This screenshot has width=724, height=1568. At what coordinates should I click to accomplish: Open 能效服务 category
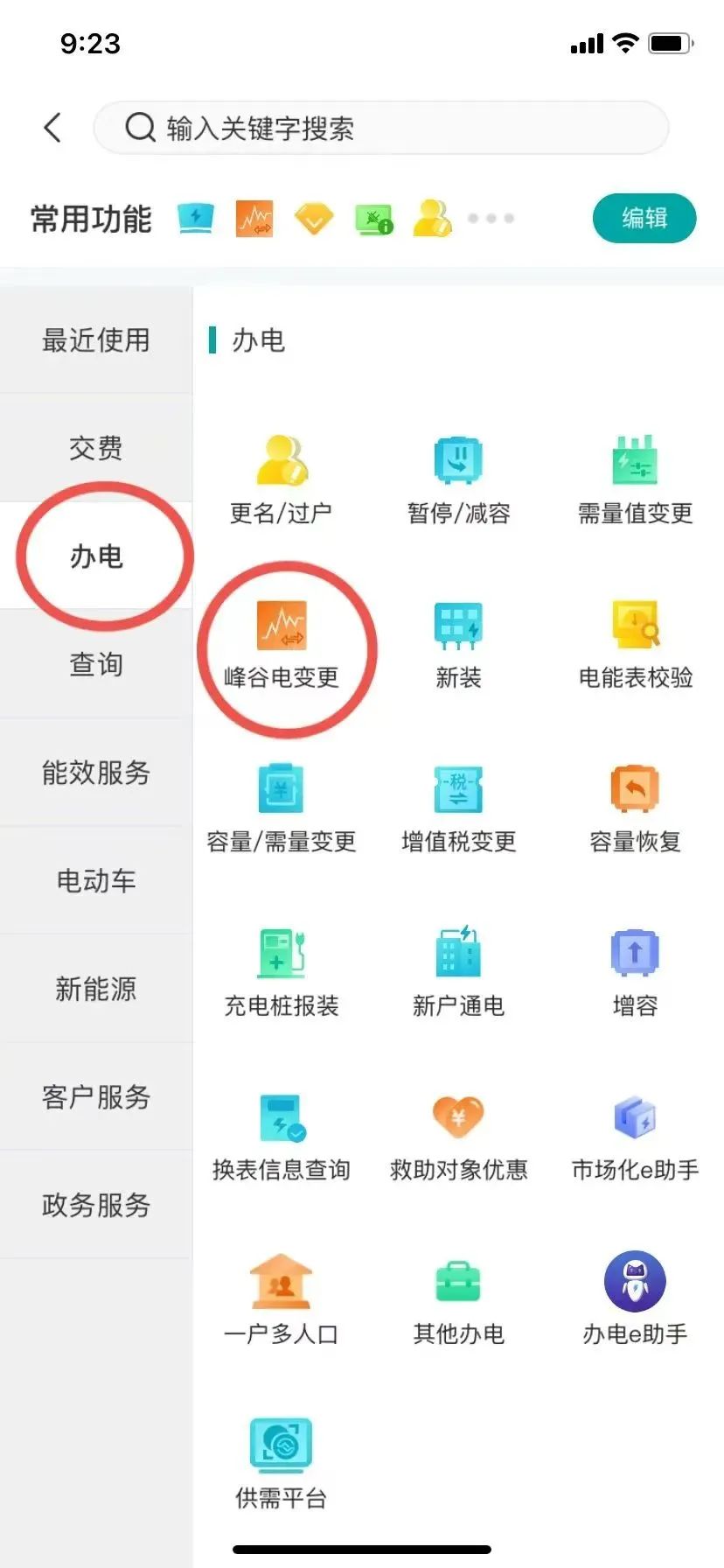coord(96,773)
